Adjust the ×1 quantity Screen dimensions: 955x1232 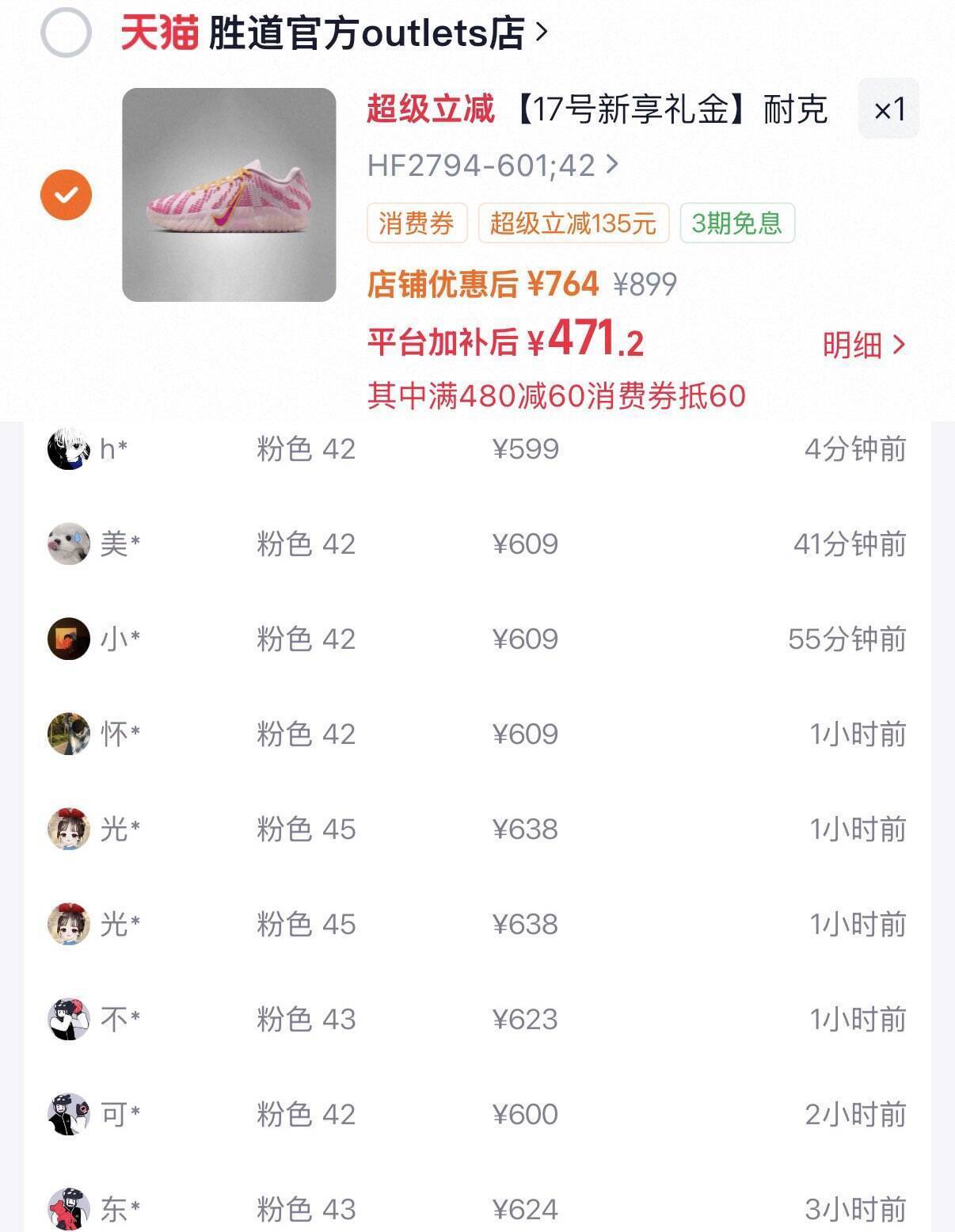(x=888, y=109)
